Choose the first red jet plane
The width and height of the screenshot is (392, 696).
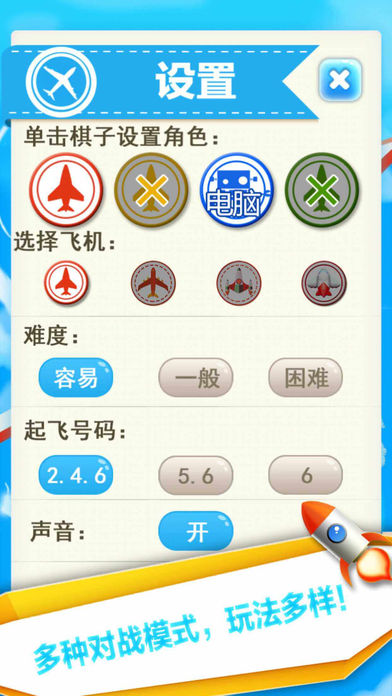coord(66,282)
